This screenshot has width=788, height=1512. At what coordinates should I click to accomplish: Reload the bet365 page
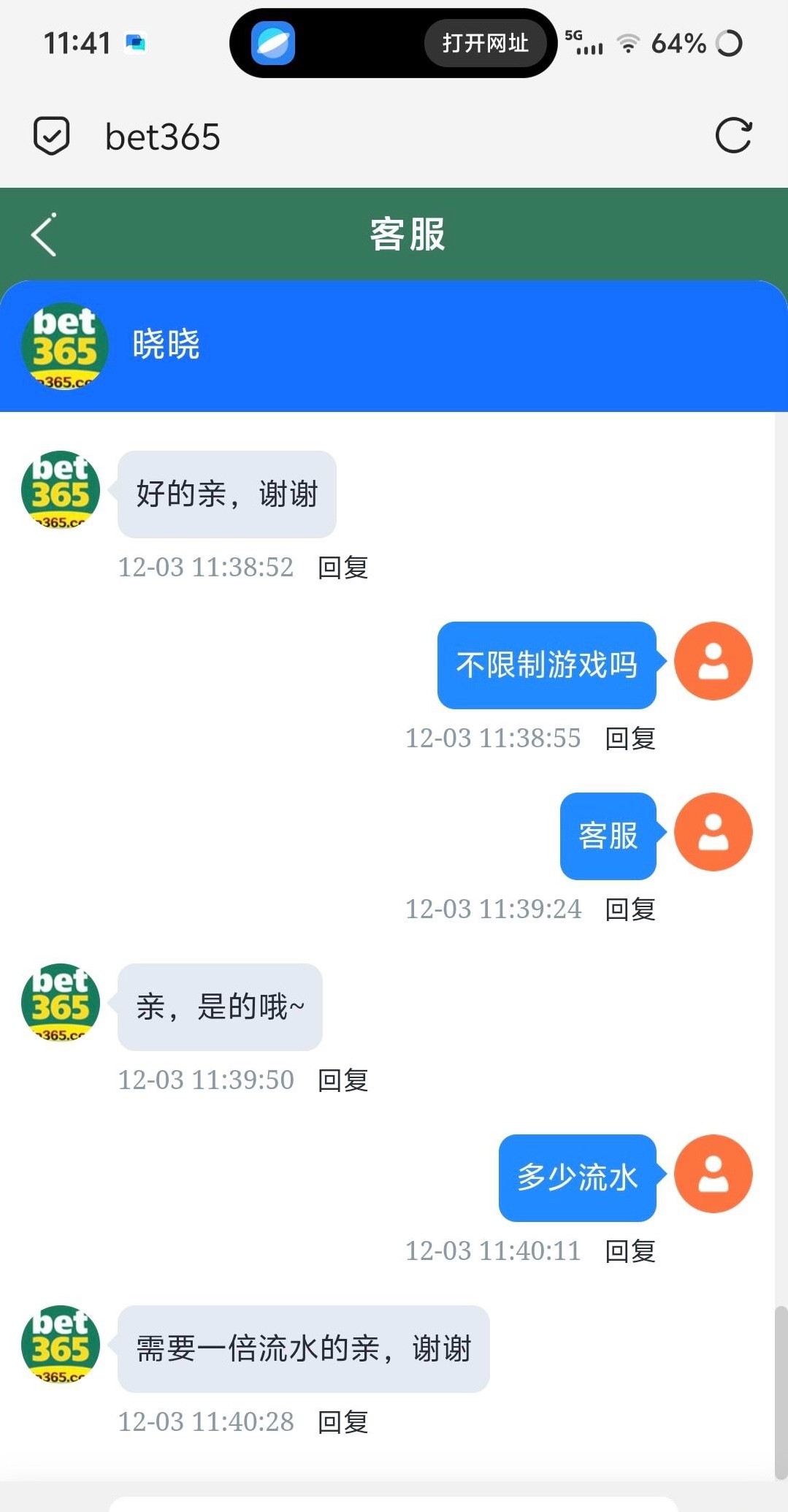[x=733, y=136]
